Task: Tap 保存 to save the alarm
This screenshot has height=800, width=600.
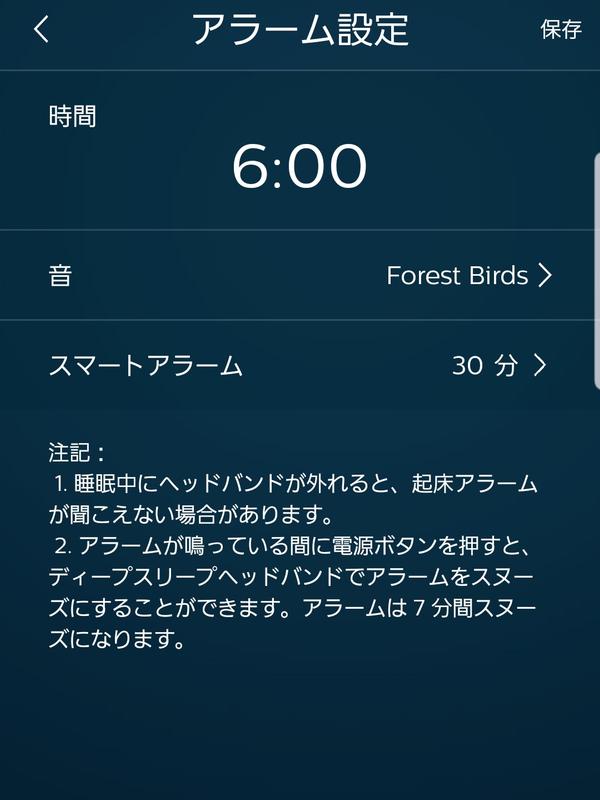Action: [x=560, y=30]
